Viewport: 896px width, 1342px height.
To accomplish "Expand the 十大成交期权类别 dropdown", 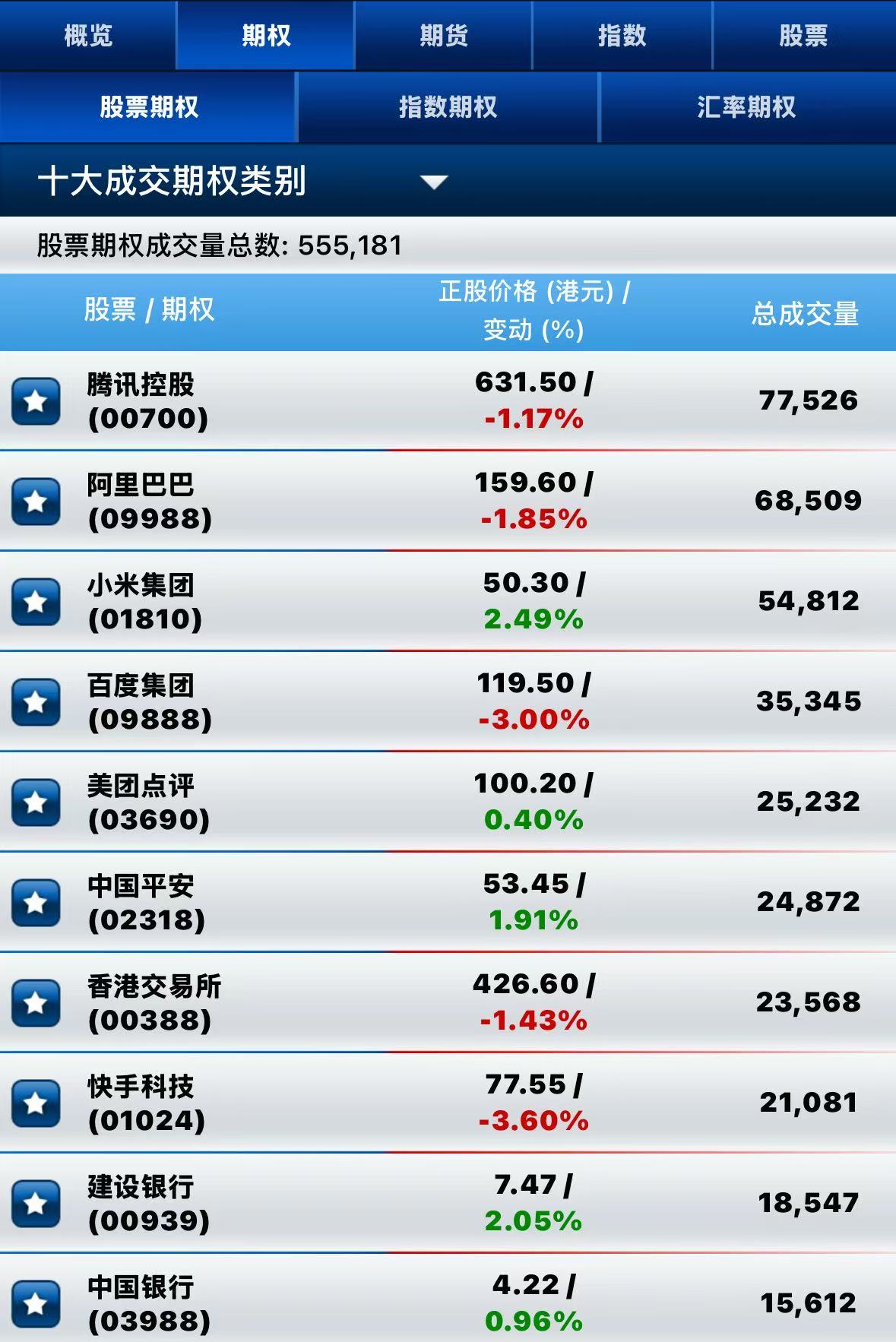I will (434, 182).
